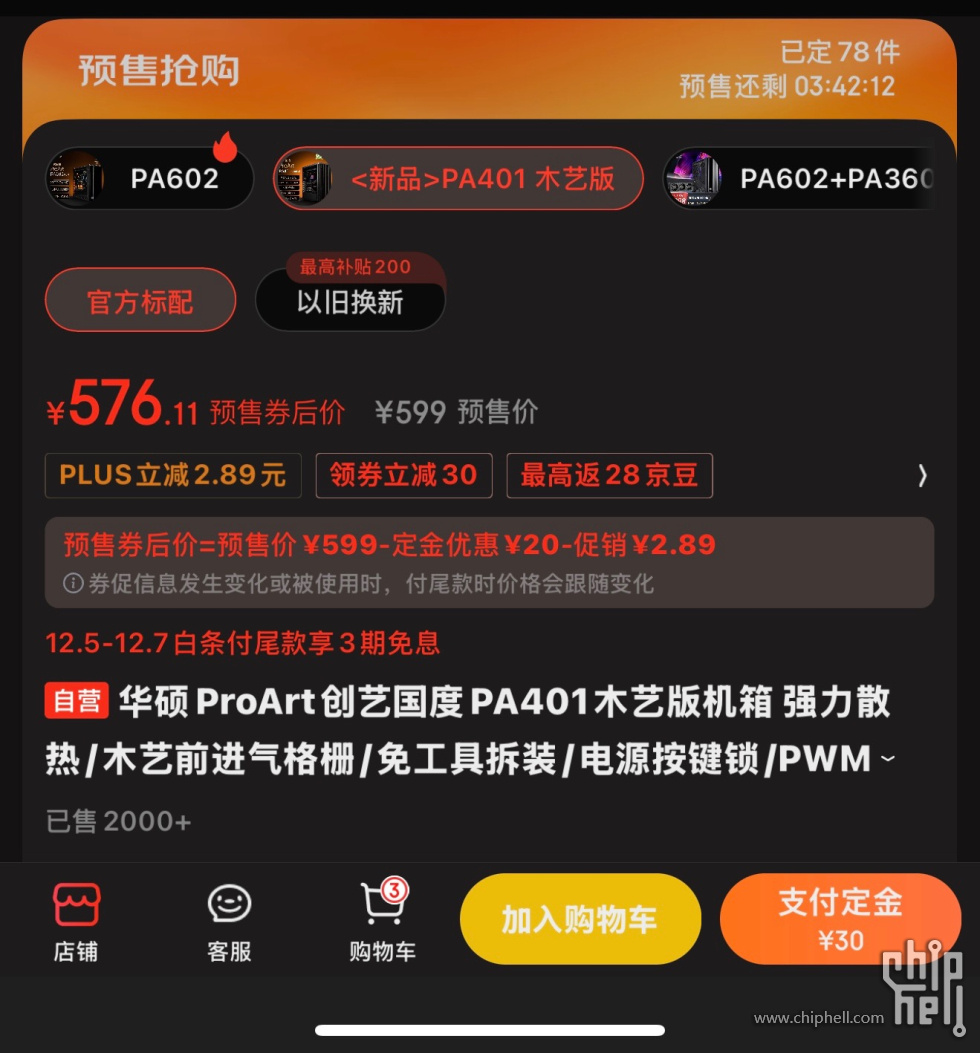Expand the full product title

pyautogui.click(x=887, y=759)
